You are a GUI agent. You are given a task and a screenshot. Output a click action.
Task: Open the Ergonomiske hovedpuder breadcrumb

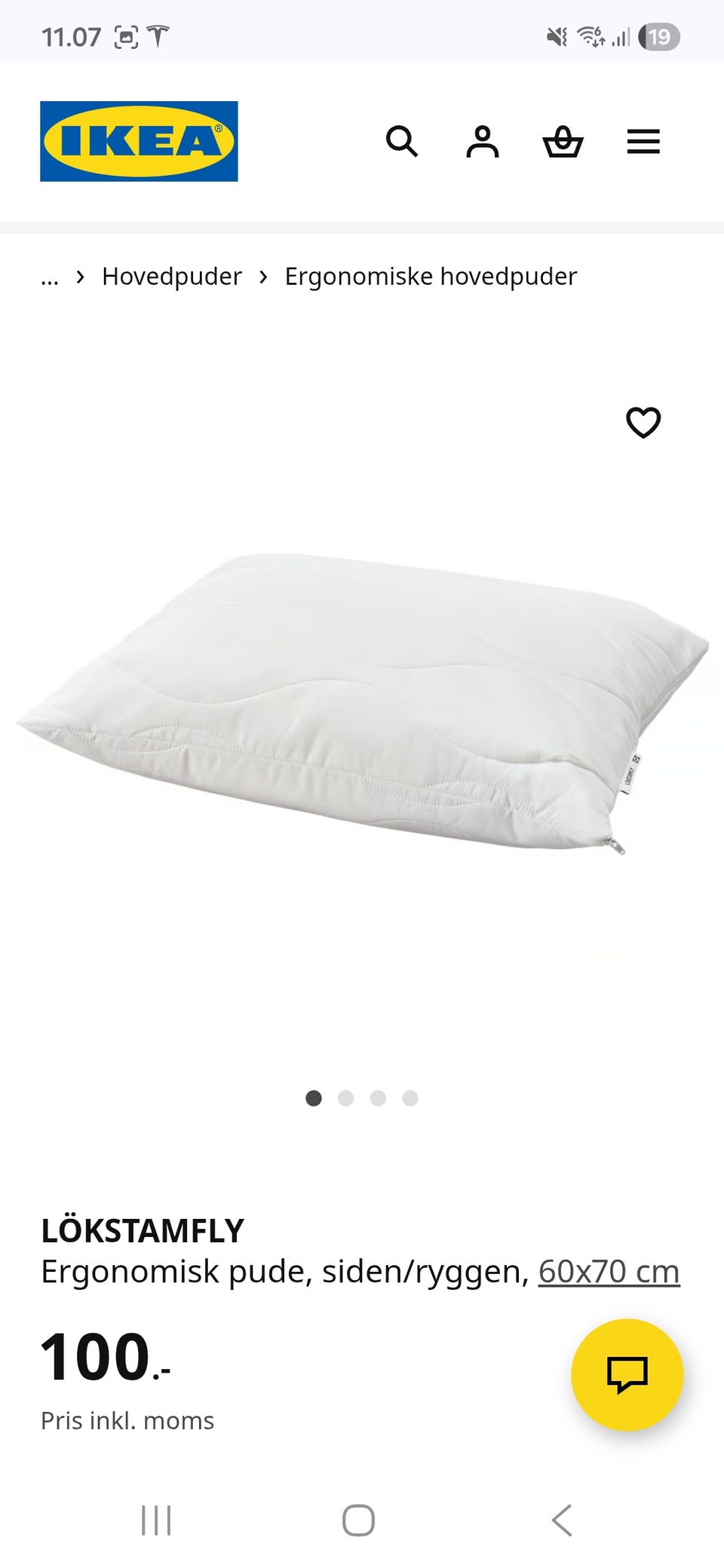[431, 277]
